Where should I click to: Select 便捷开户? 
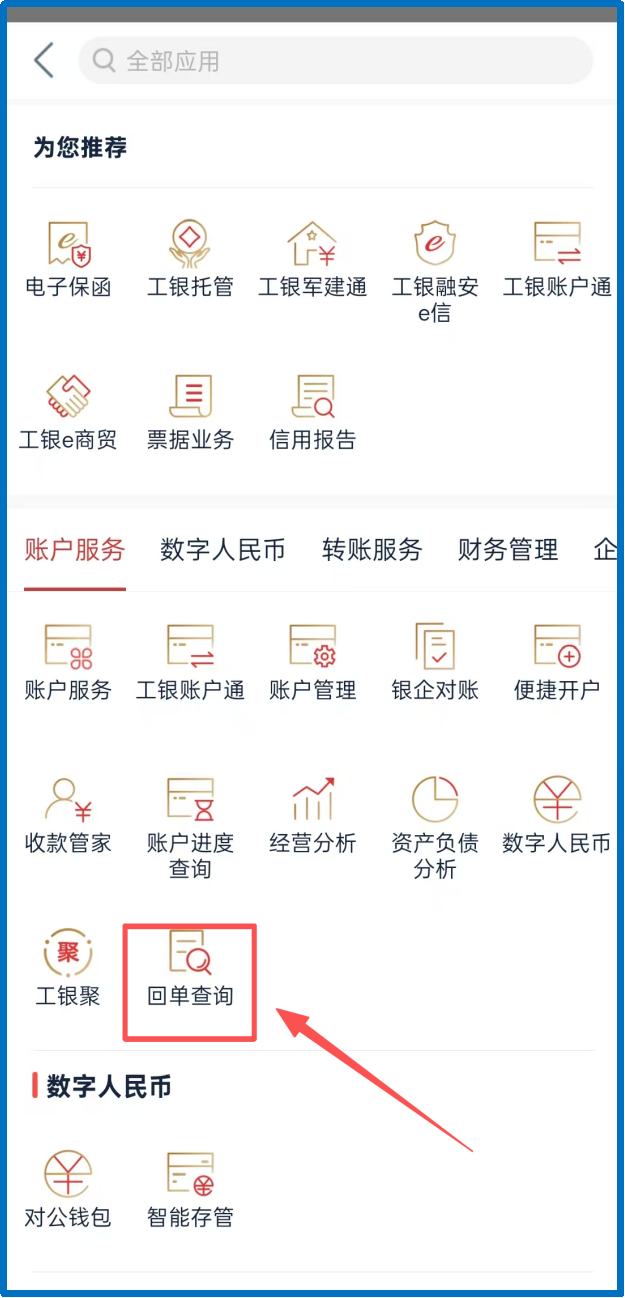click(557, 662)
